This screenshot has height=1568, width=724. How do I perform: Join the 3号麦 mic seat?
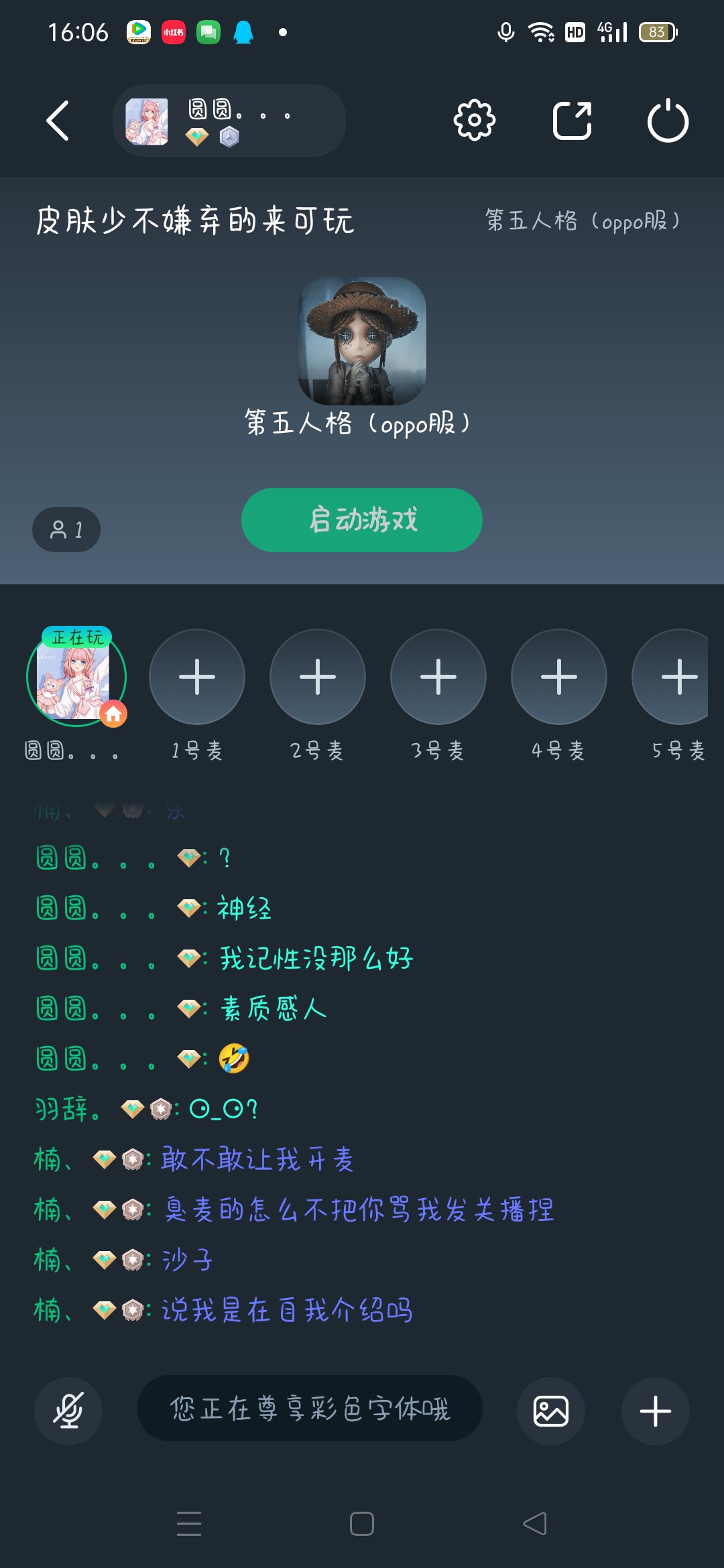coord(438,677)
